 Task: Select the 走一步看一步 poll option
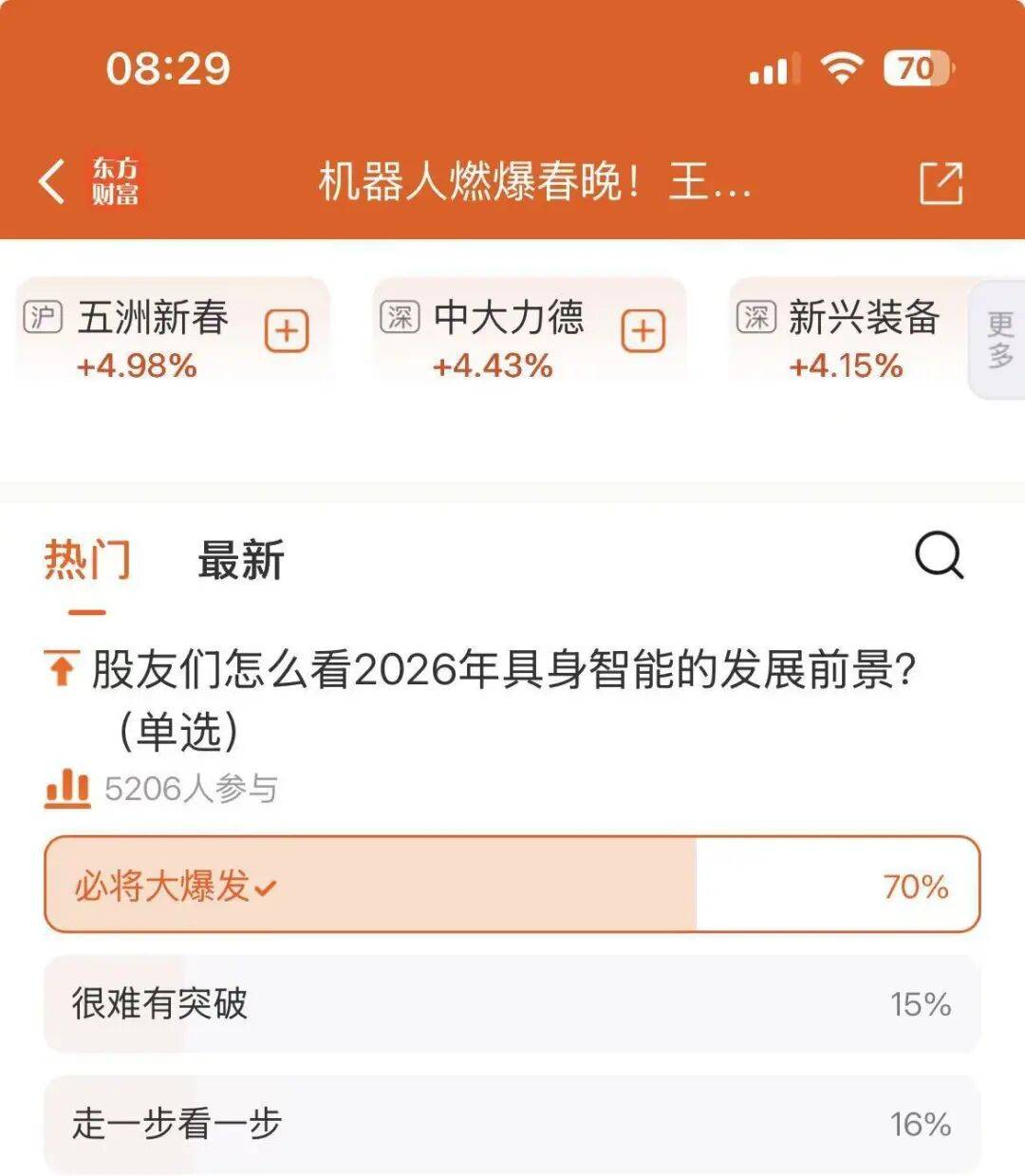(x=512, y=1124)
